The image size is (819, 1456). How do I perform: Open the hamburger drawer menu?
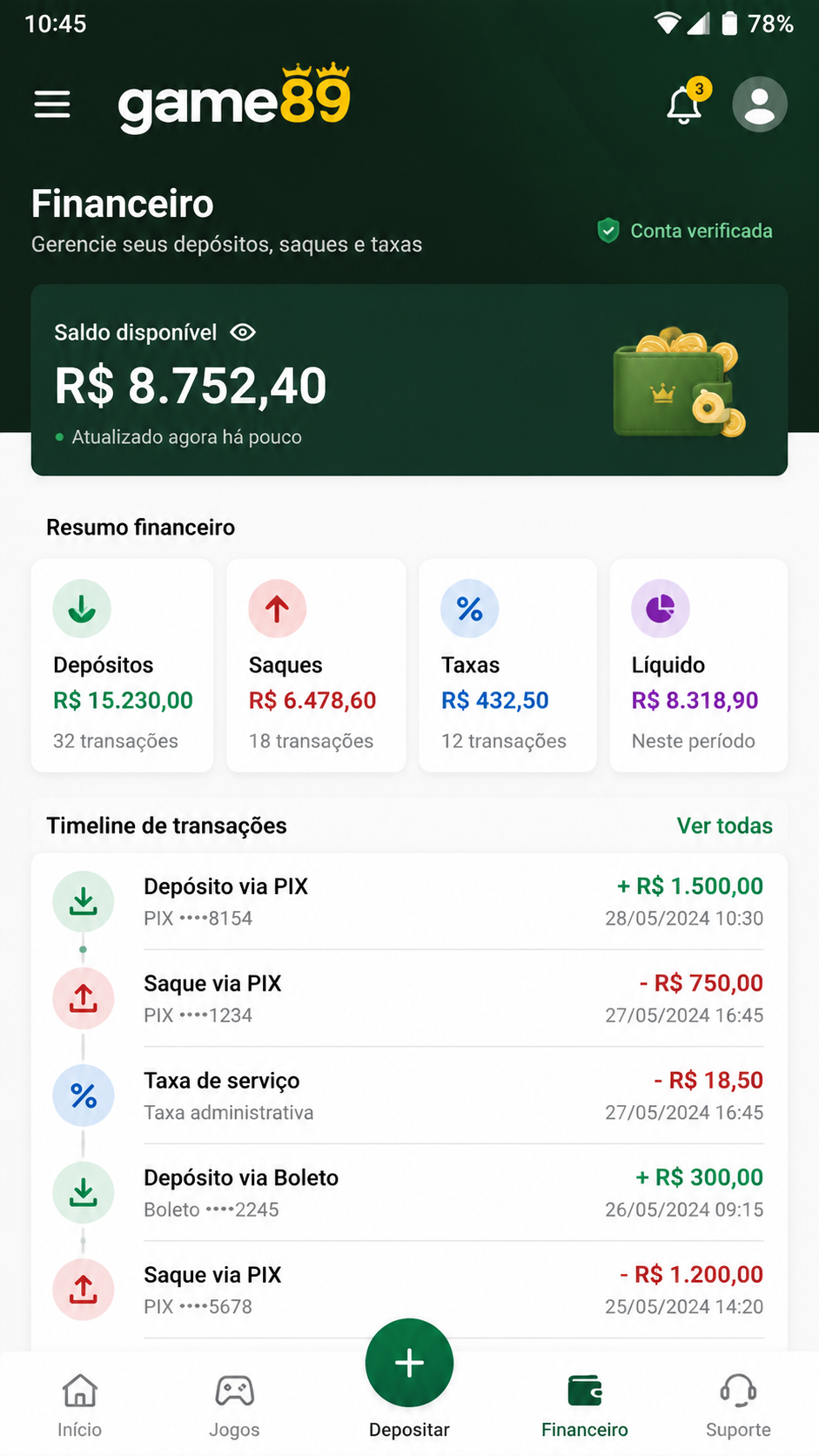tap(52, 104)
